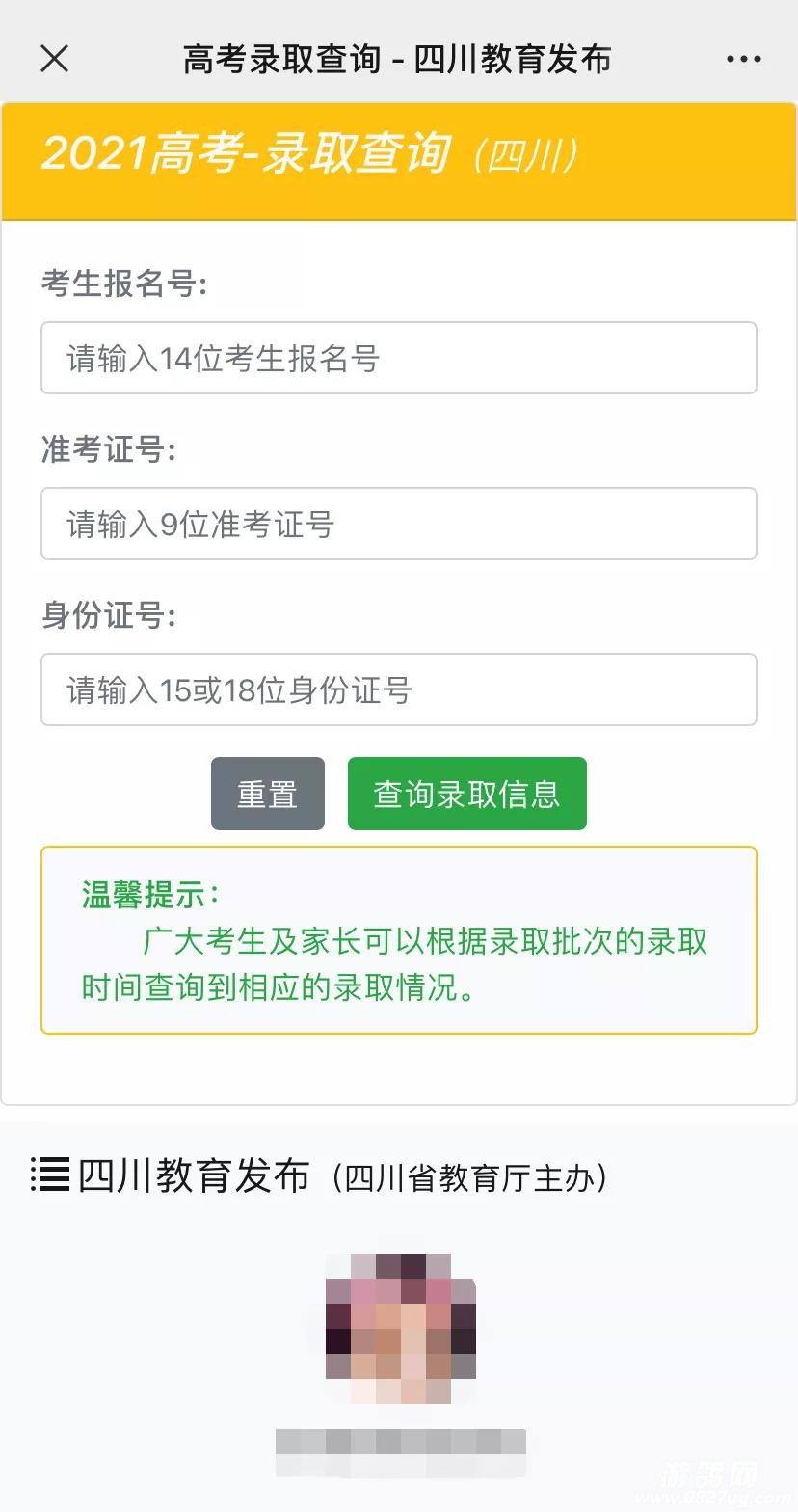Focus the 考生报名号 input field
The image size is (798, 1512).
click(398, 358)
